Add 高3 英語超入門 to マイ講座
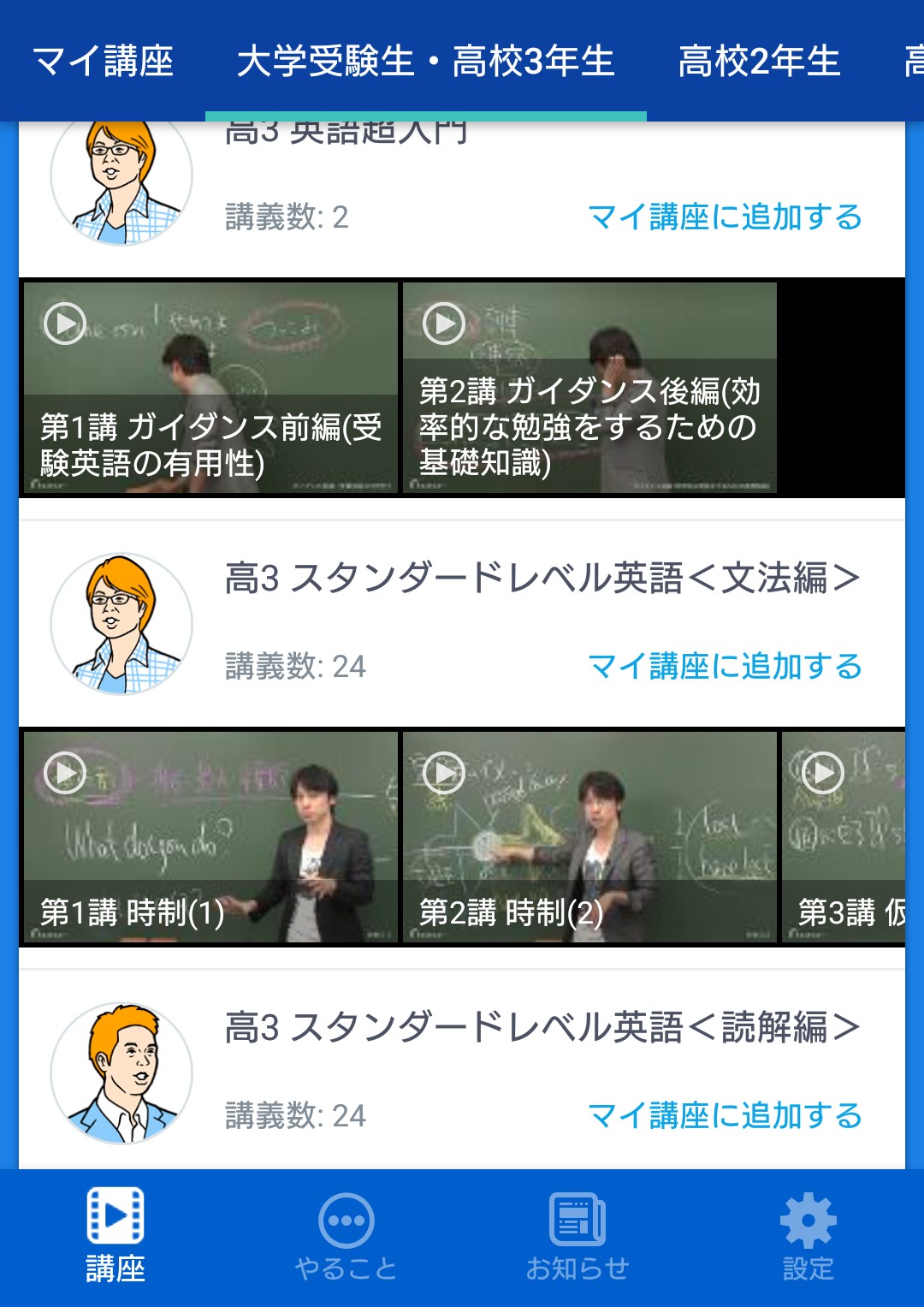This screenshot has height=1307, width=924. (x=725, y=217)
